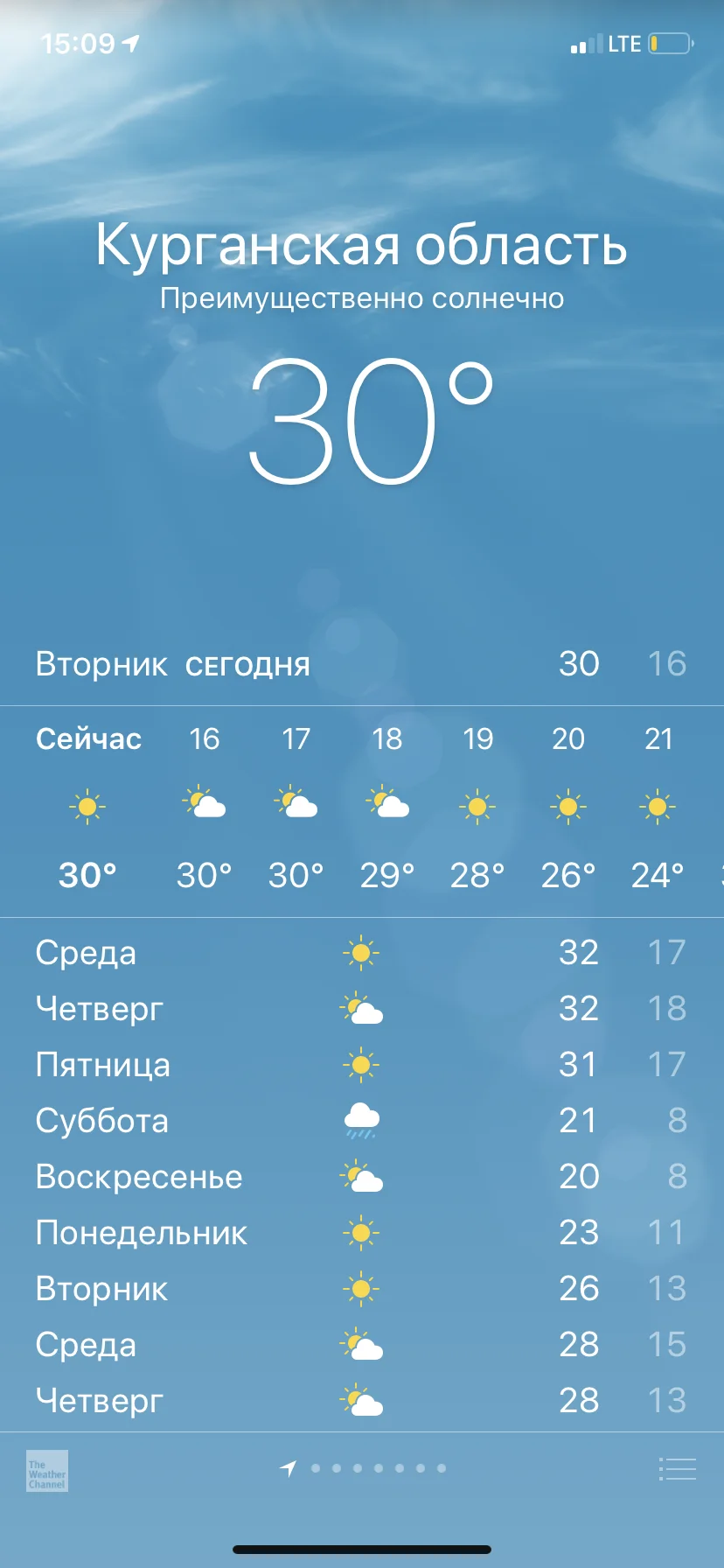Tap the rain cloud icon for Суббота
The height and width of the screenshot is (1568, 724).
coord(362,1121)
